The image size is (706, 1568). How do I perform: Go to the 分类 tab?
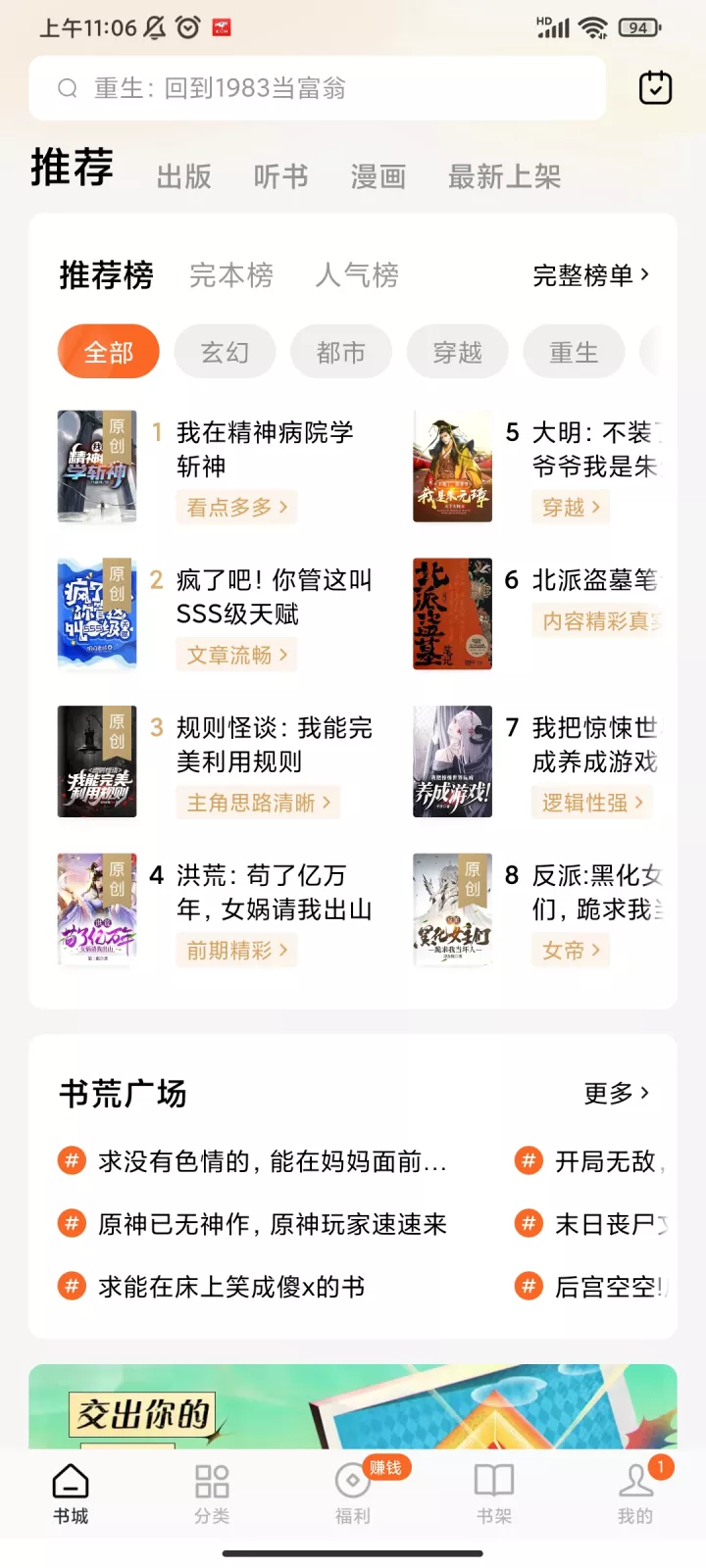(x=212, y=1493)
